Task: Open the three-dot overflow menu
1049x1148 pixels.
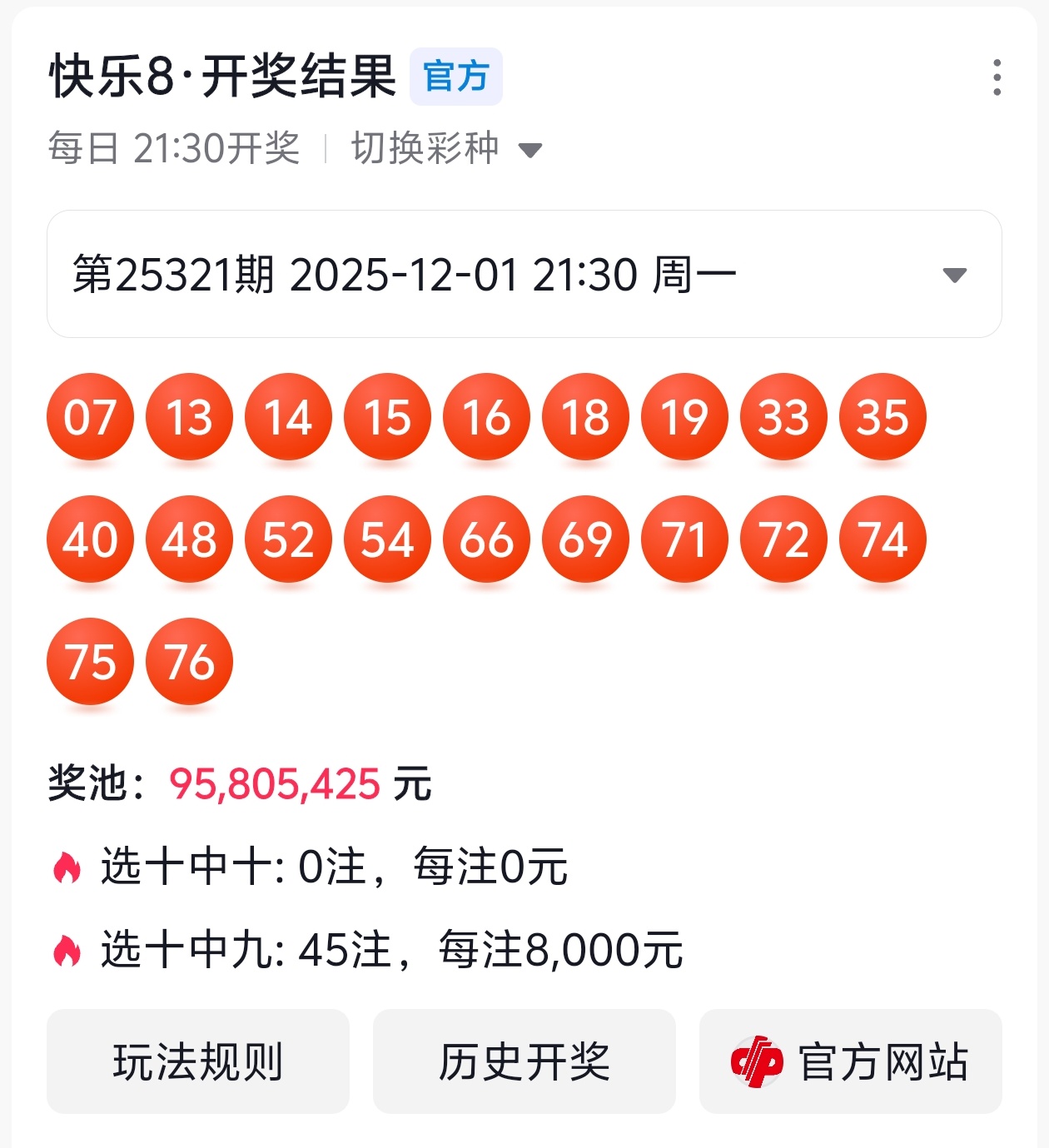Action: tap(997, 77)
